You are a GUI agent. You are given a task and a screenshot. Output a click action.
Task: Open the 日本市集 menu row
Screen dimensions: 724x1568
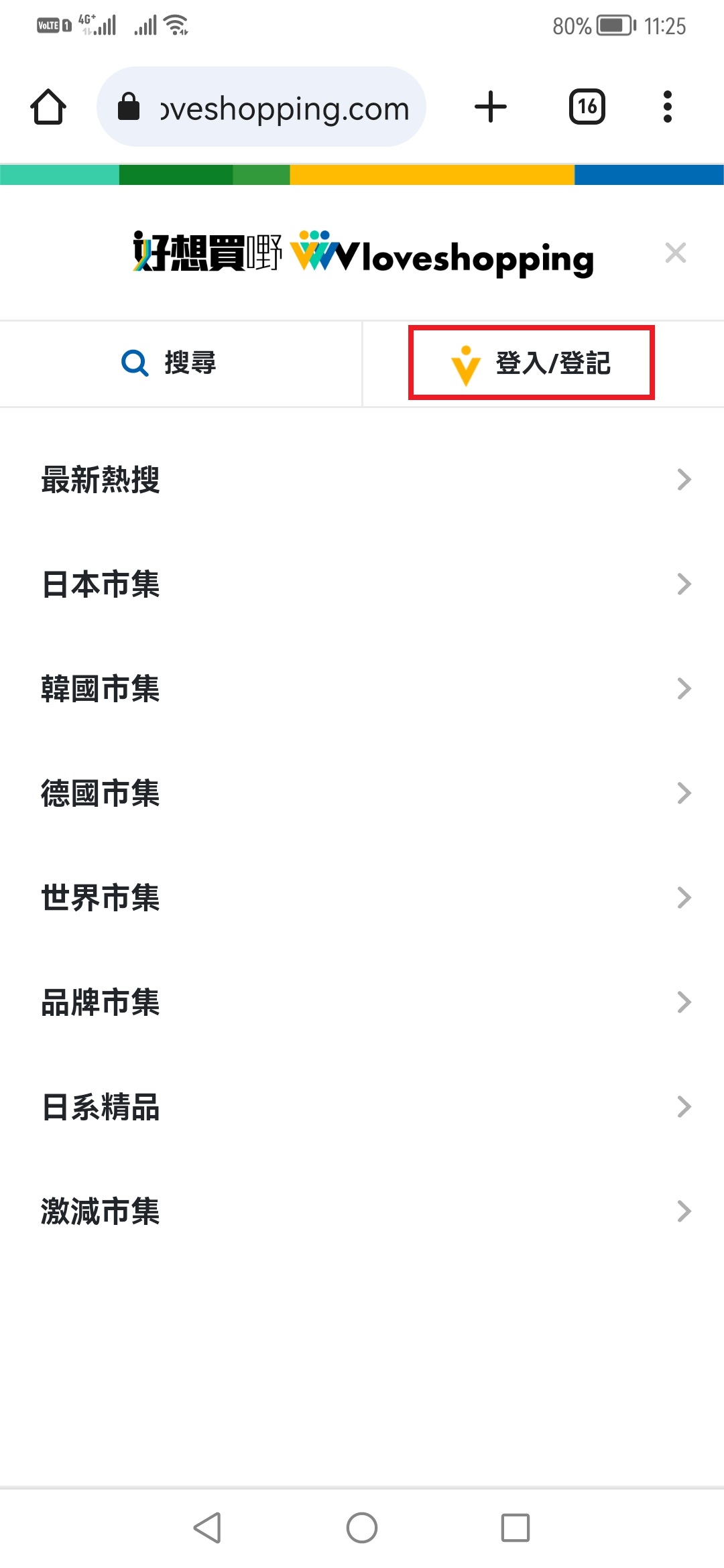tap(362, 584)
